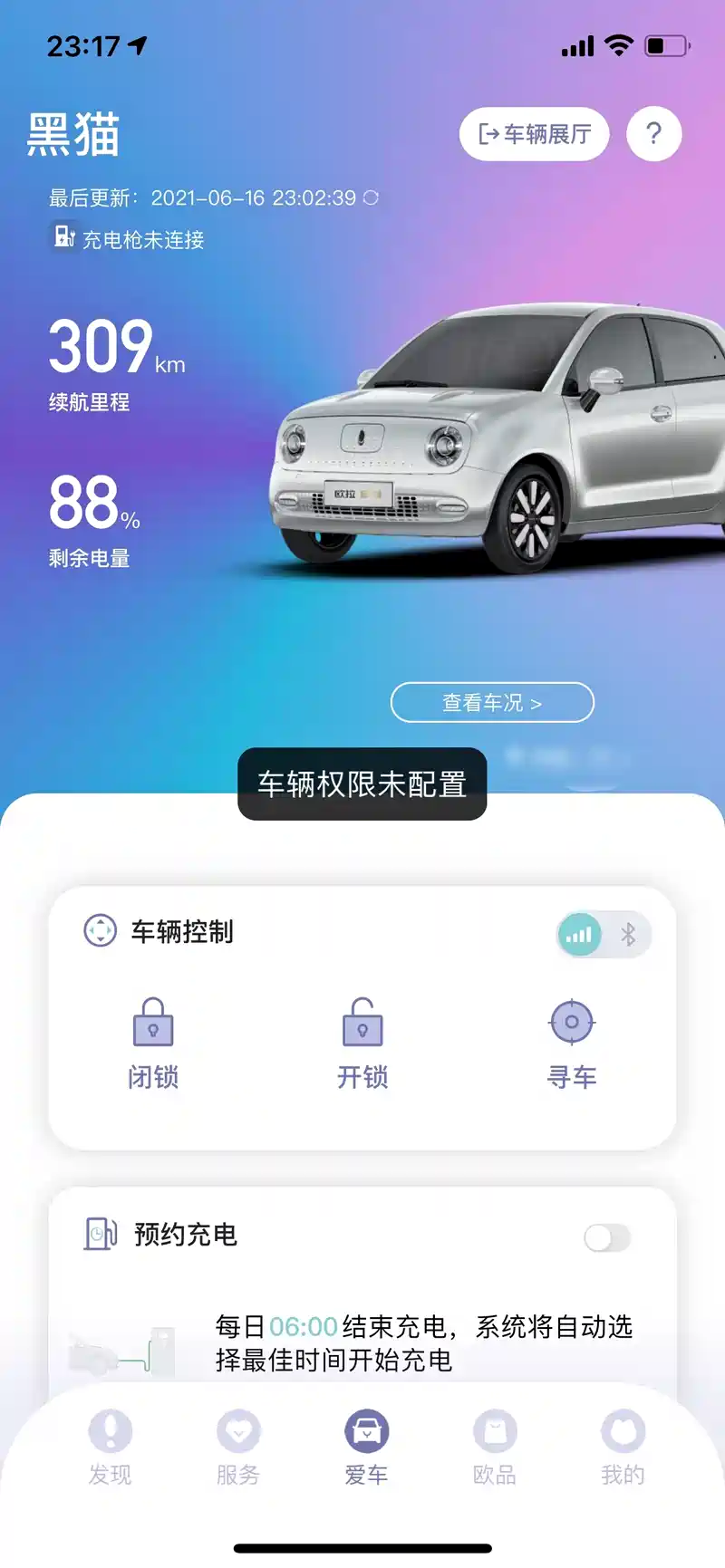
Task: Open the 我的 profile tab
Action: (623, 1447)
